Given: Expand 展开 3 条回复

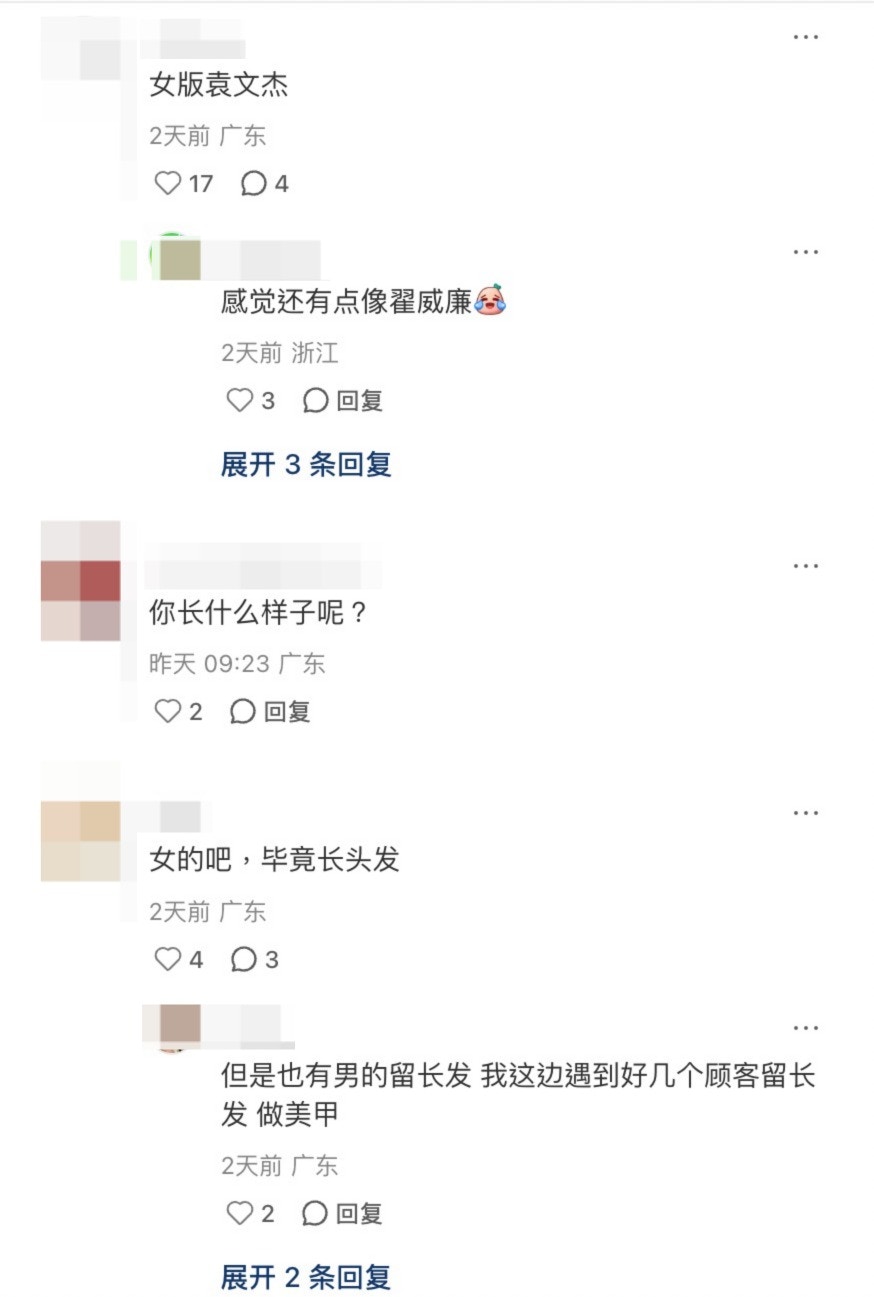Looking at the screenshot, I should click(x=306, y=464).
